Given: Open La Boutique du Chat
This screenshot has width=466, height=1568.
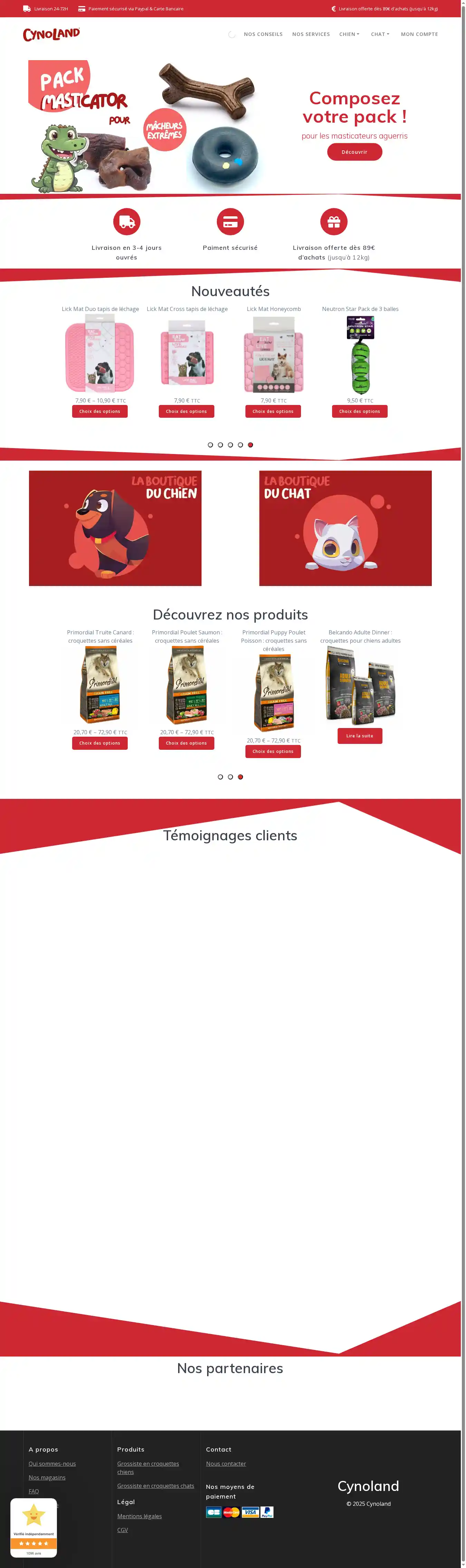Looking at the screenshot, I should 345,528.
